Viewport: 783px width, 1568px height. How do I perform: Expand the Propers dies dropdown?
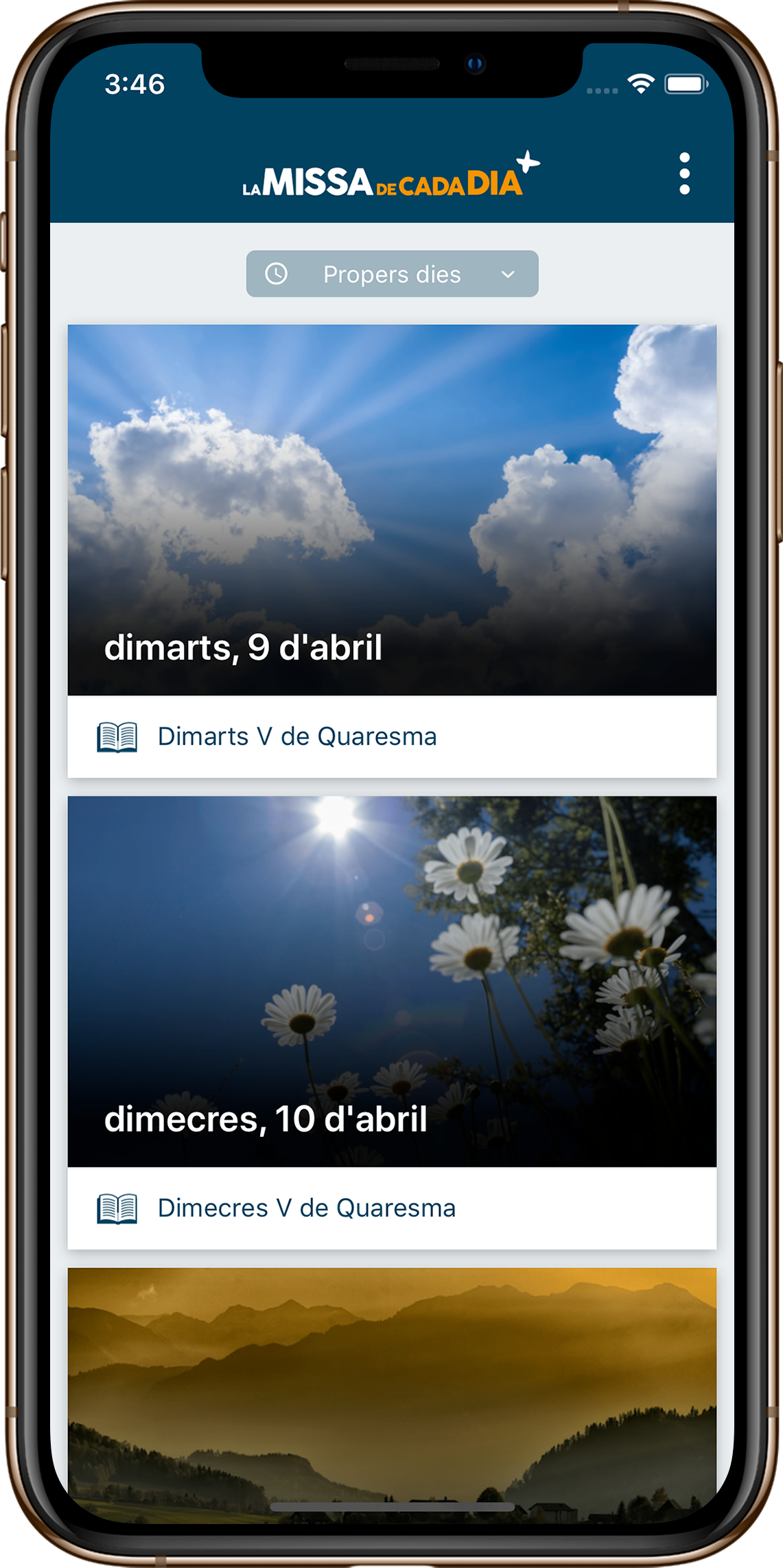point(392,274)
